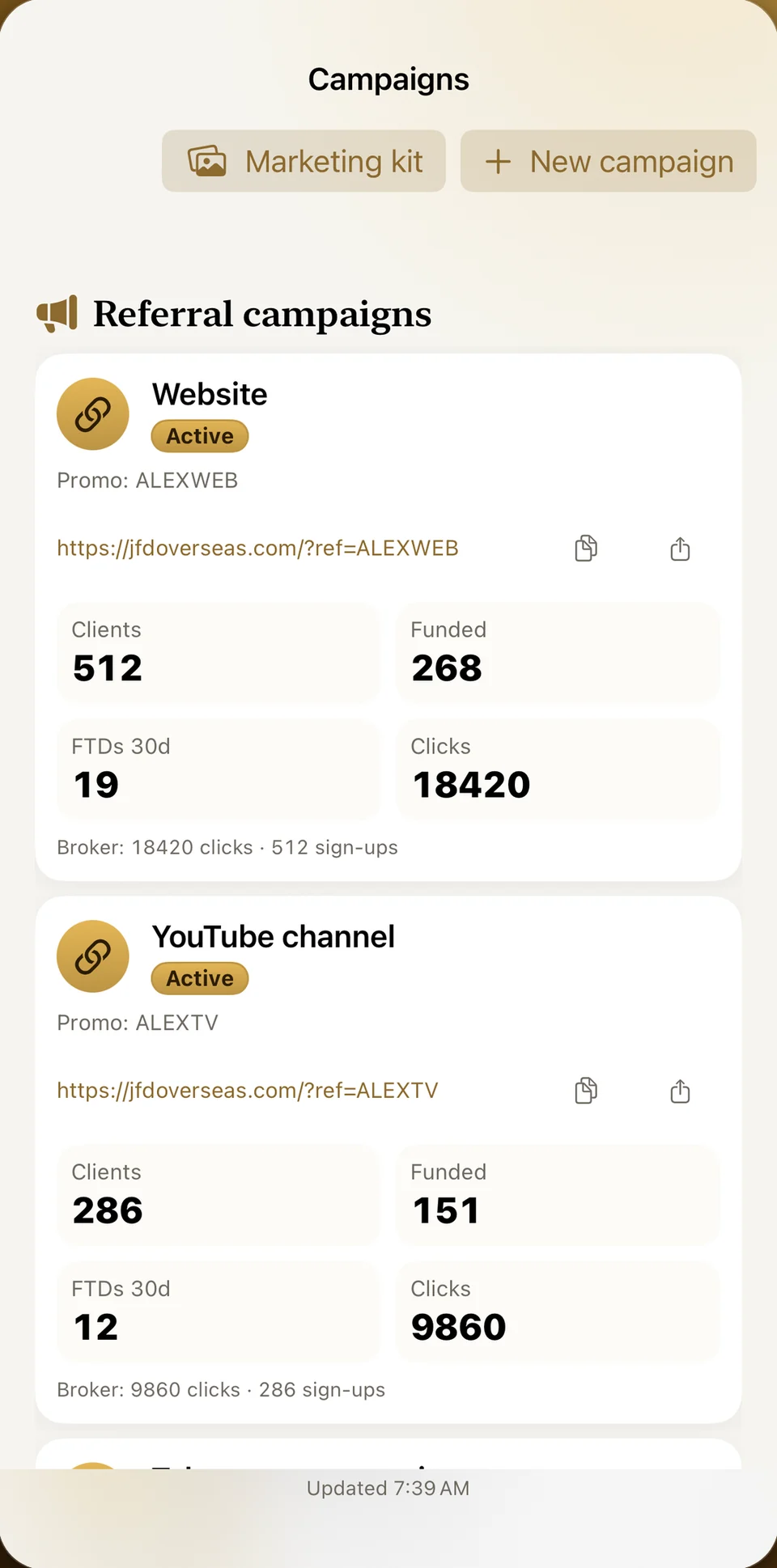Create a New campaign

608,161
